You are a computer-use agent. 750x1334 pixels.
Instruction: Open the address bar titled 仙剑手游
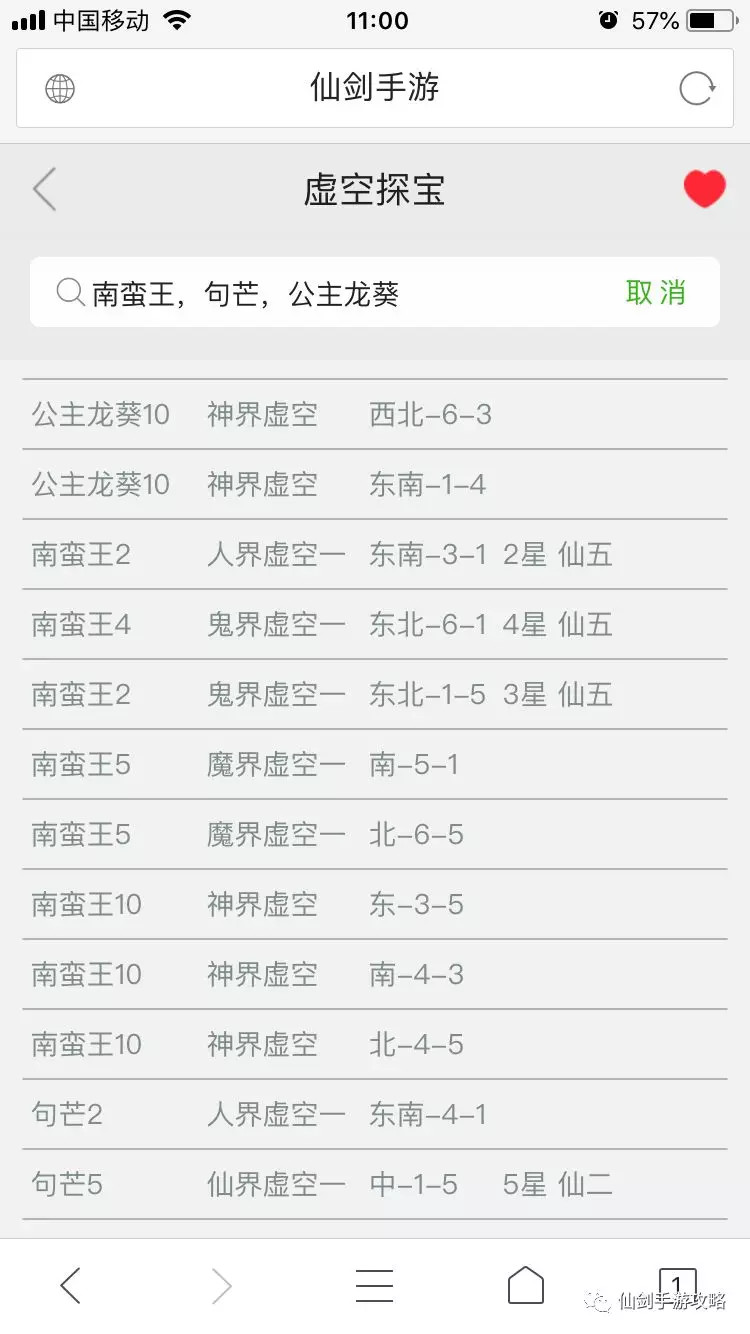374,88
